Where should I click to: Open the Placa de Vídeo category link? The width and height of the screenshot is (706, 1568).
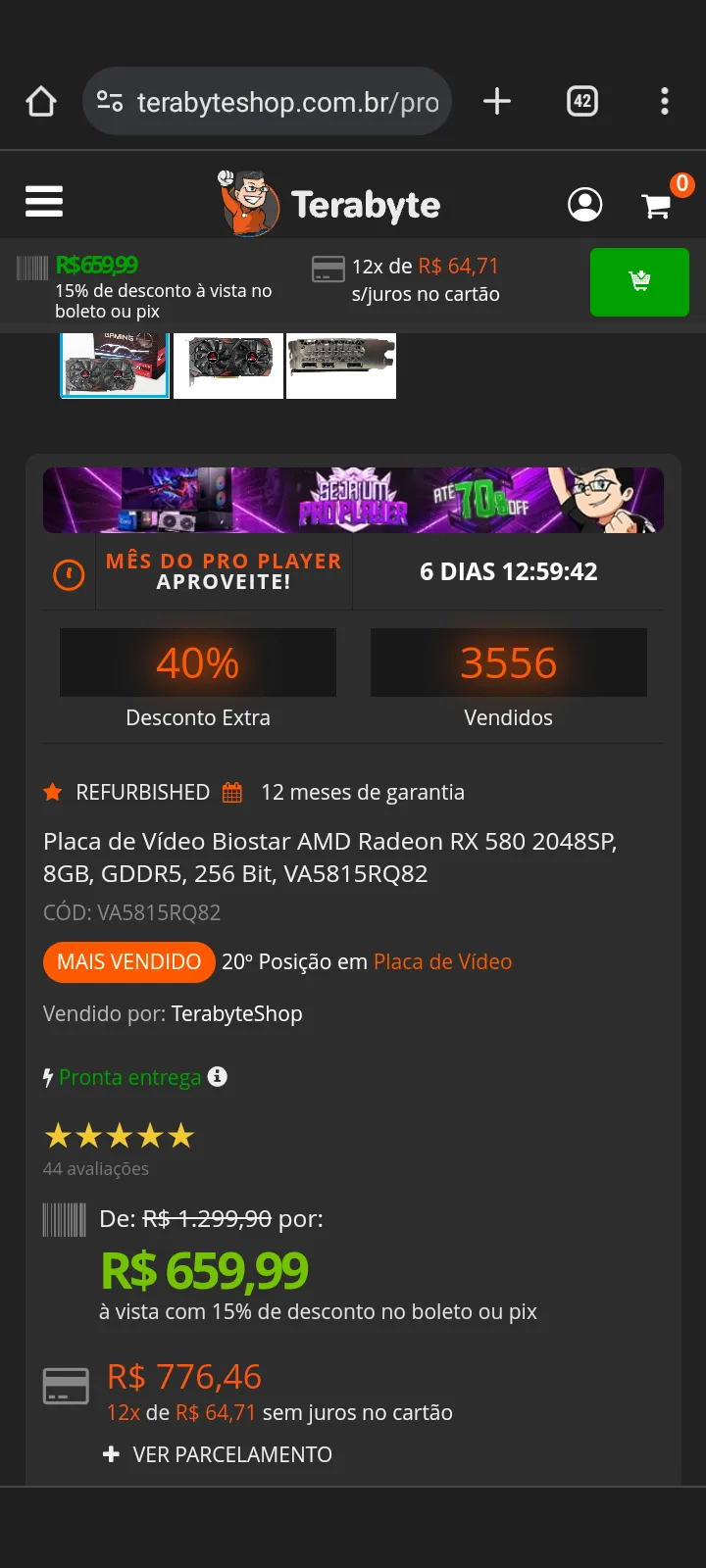[442, 961]
